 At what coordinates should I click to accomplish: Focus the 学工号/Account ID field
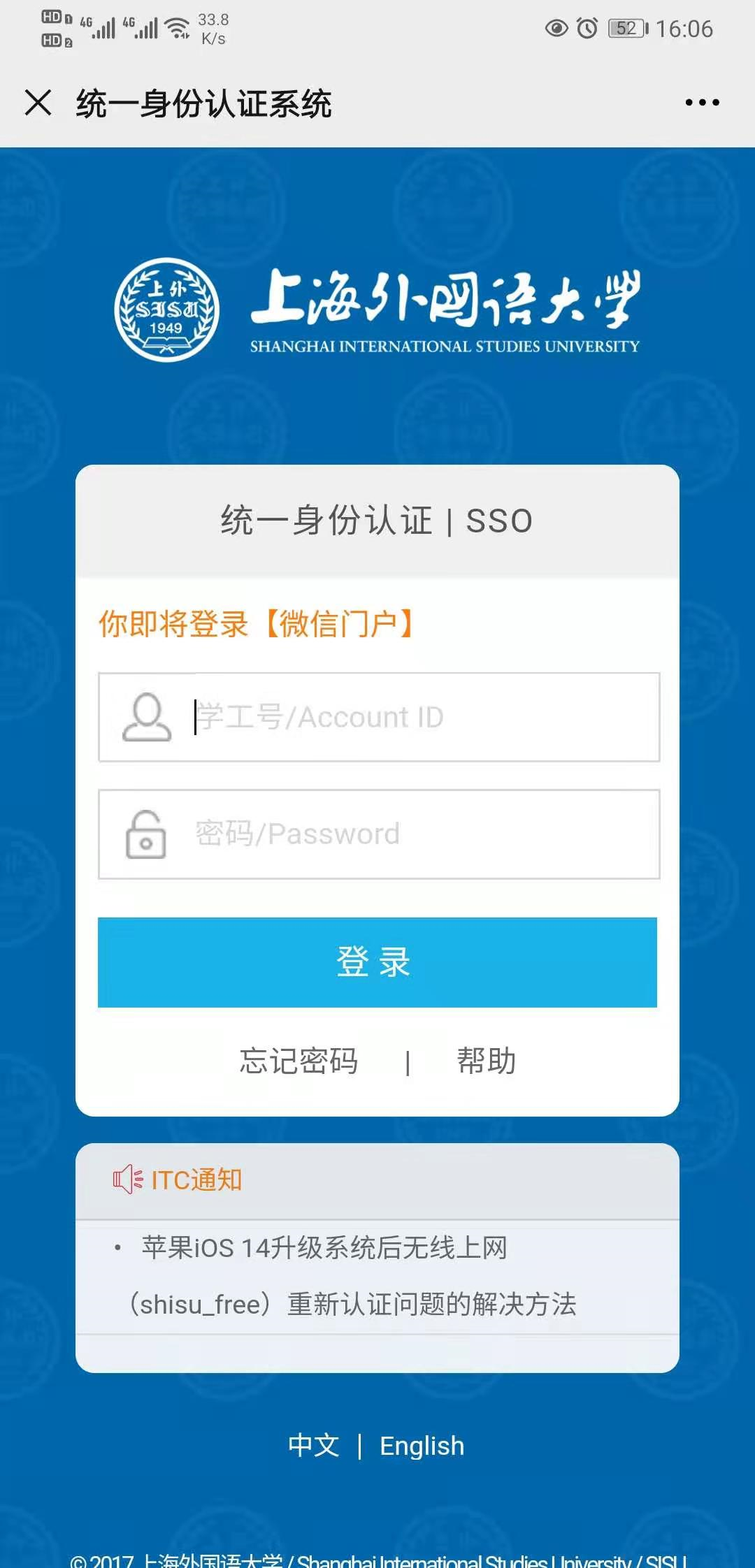click(x=419, y=717)
